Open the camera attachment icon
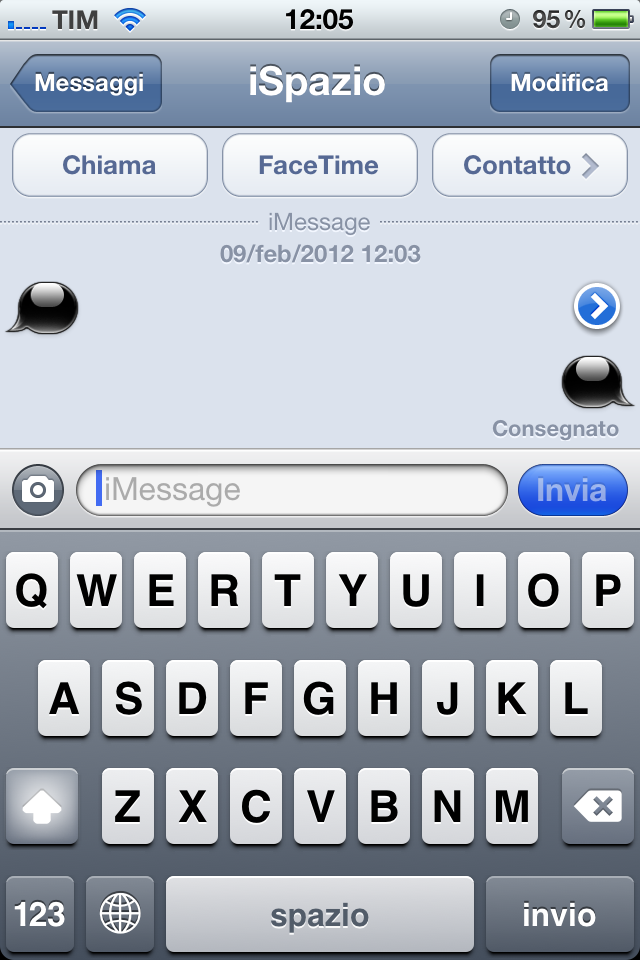This screenshot has width=640, height=960. pos(38,490)
